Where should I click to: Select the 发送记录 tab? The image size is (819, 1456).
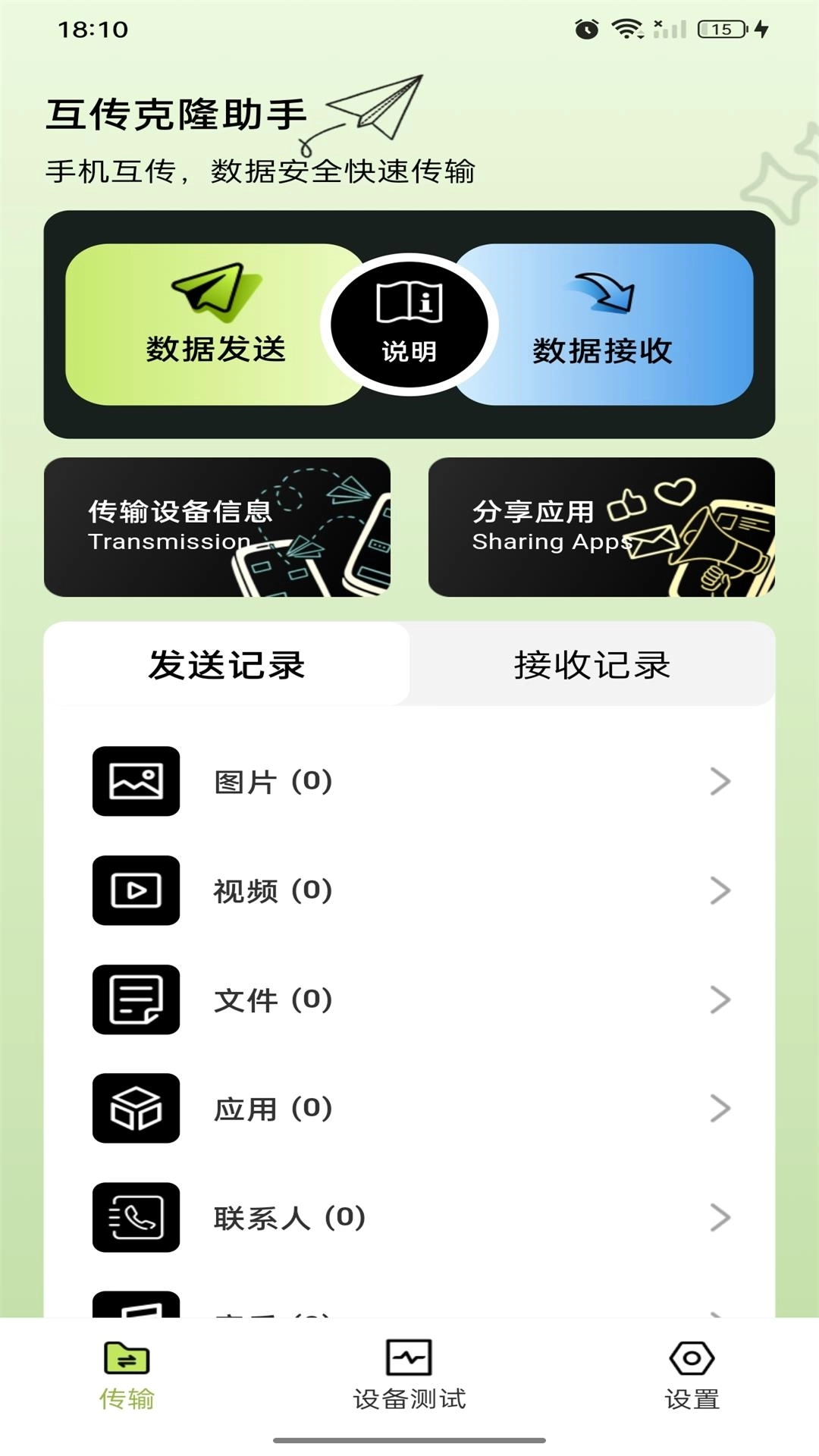pos(227,663)
